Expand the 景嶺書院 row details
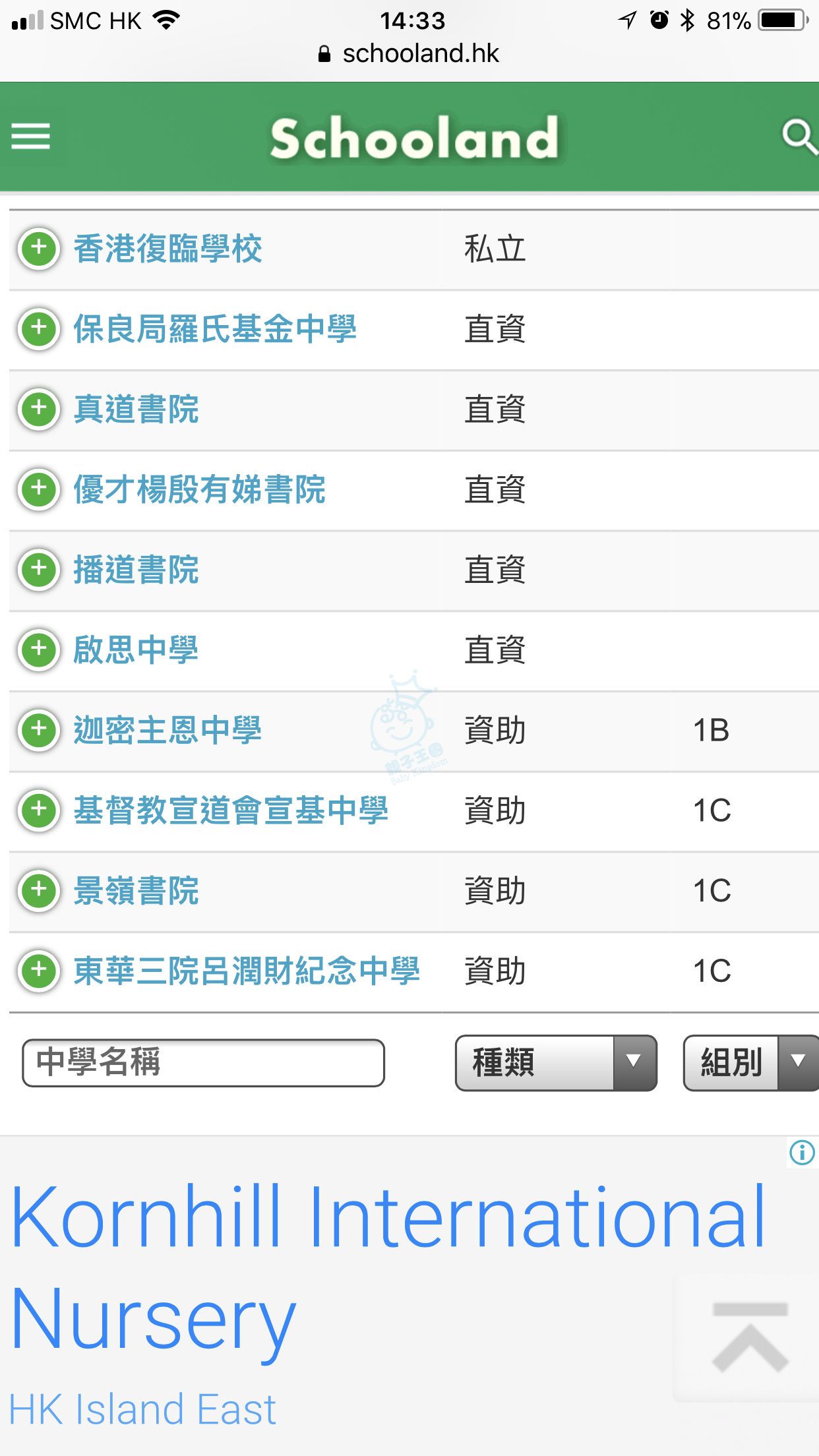 (x=39, y=891)
